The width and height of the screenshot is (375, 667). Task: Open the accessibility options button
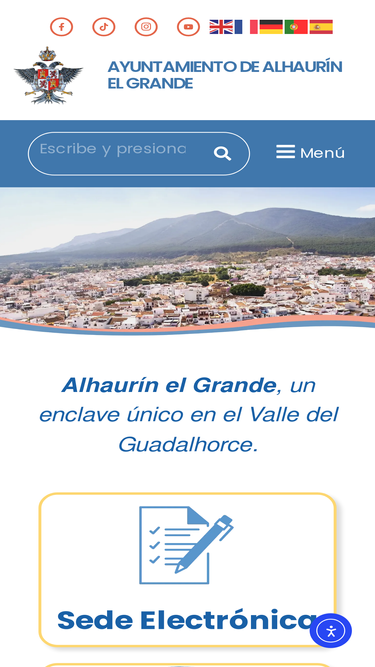331,630
